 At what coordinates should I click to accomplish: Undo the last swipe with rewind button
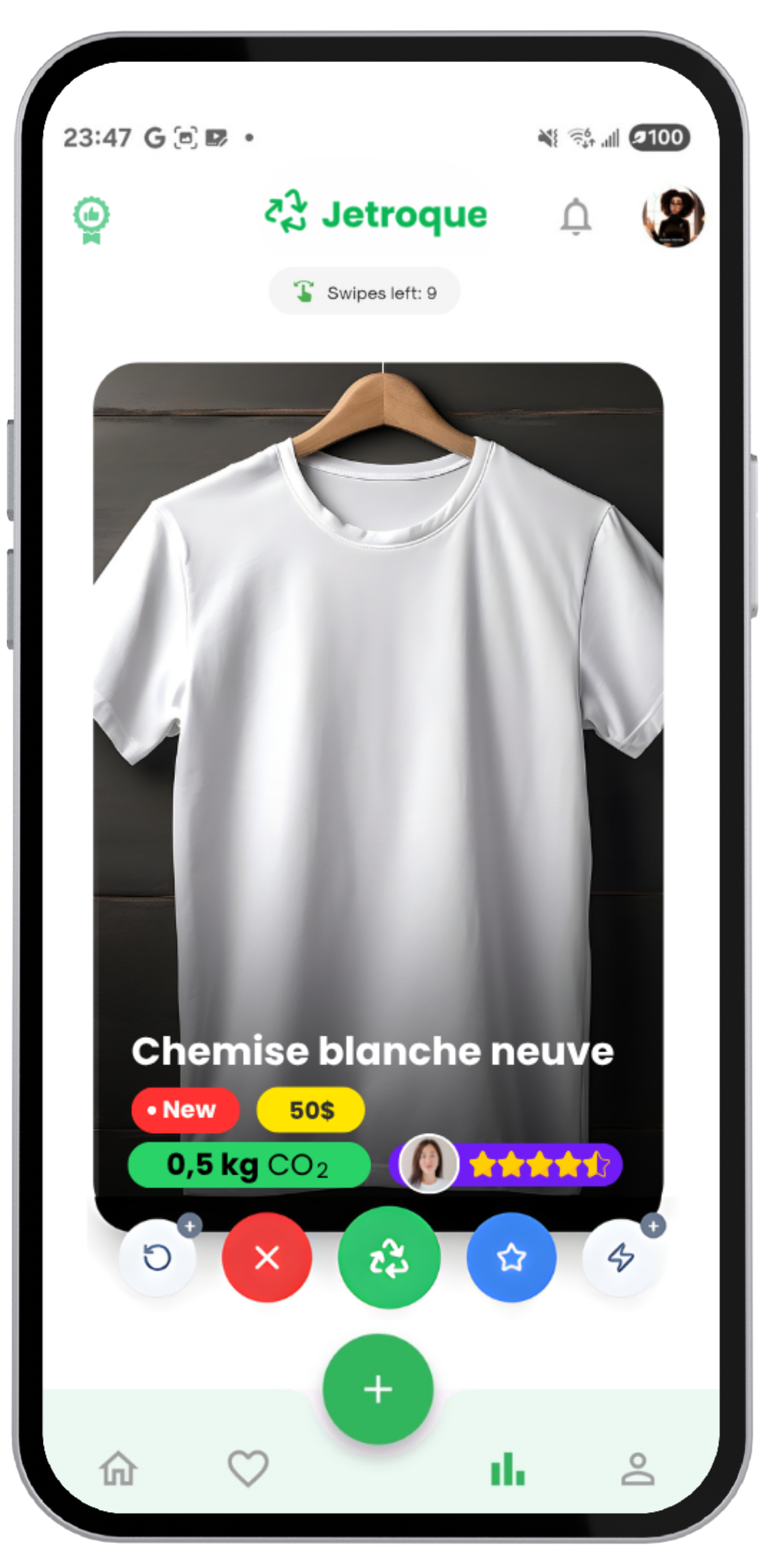pyautogui.click(x=157, y=1258)
